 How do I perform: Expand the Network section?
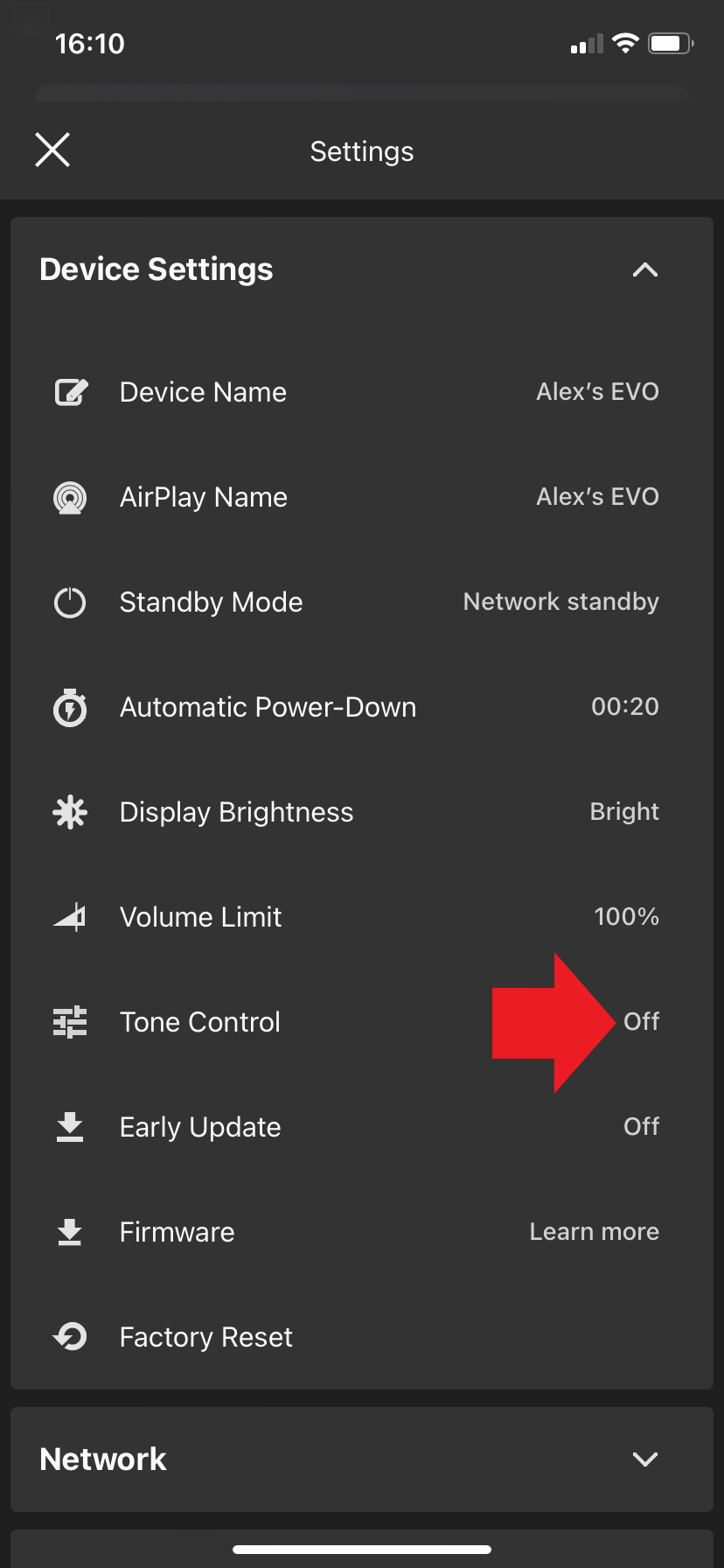[644, 1459]
